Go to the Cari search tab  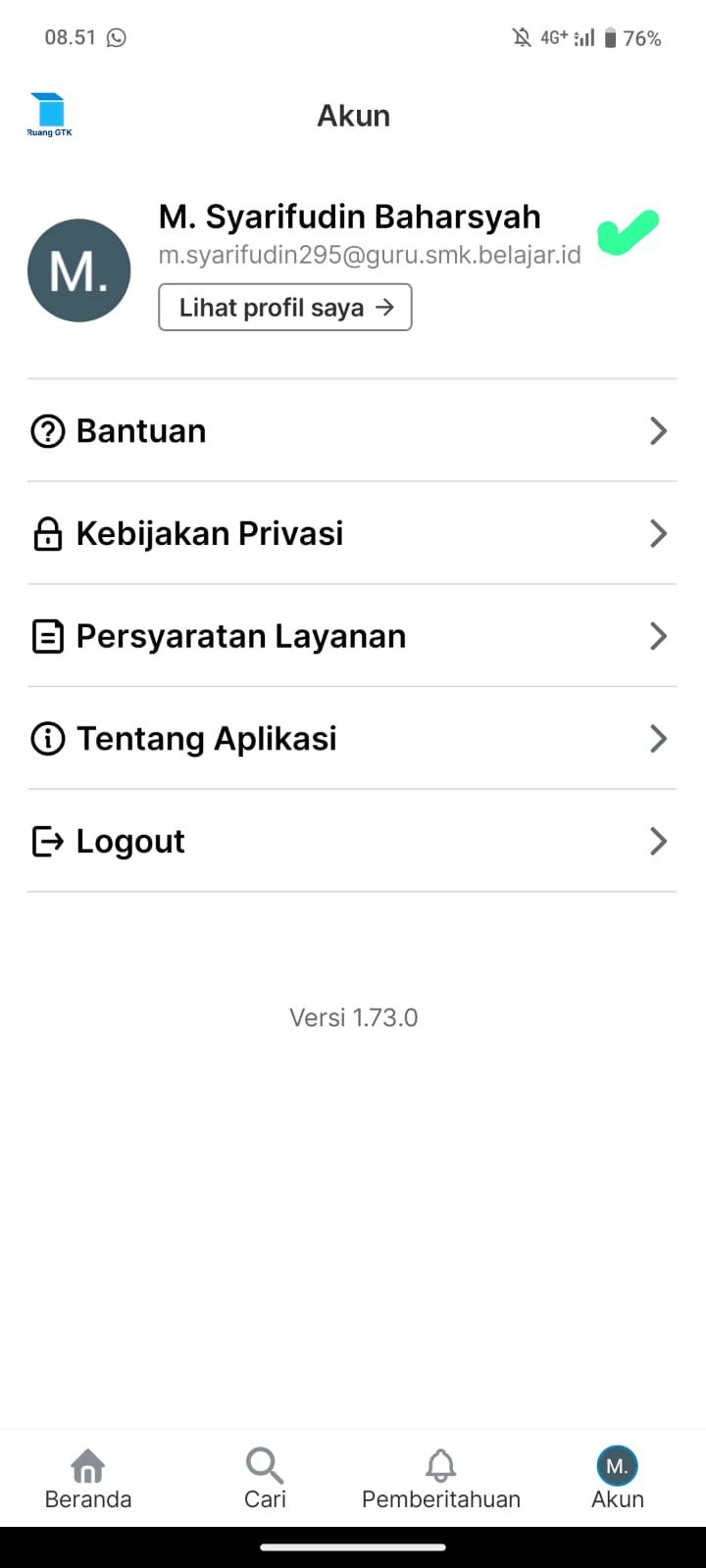point(265,1480)
